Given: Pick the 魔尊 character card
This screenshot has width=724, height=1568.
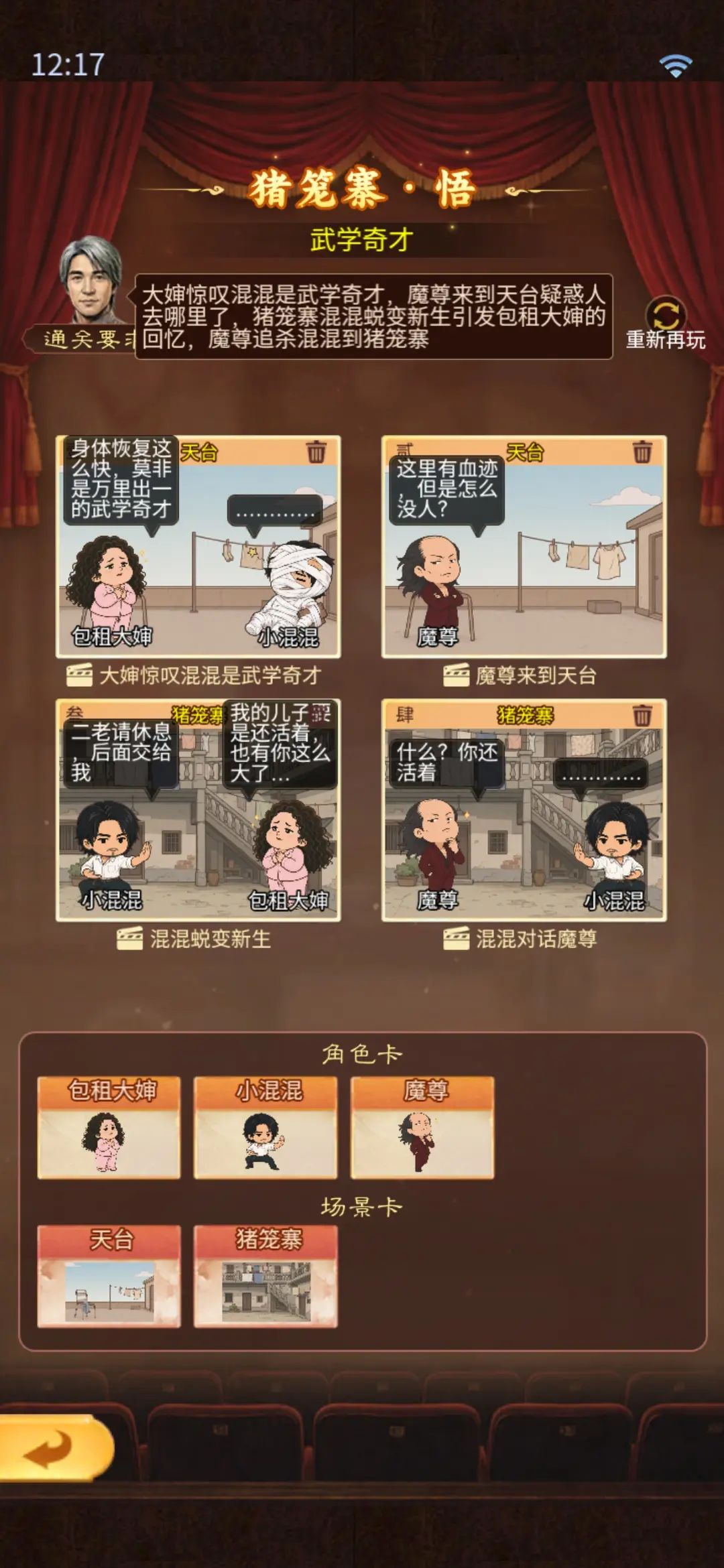Looking at the screenshot, I should [x=422, y=1127].
